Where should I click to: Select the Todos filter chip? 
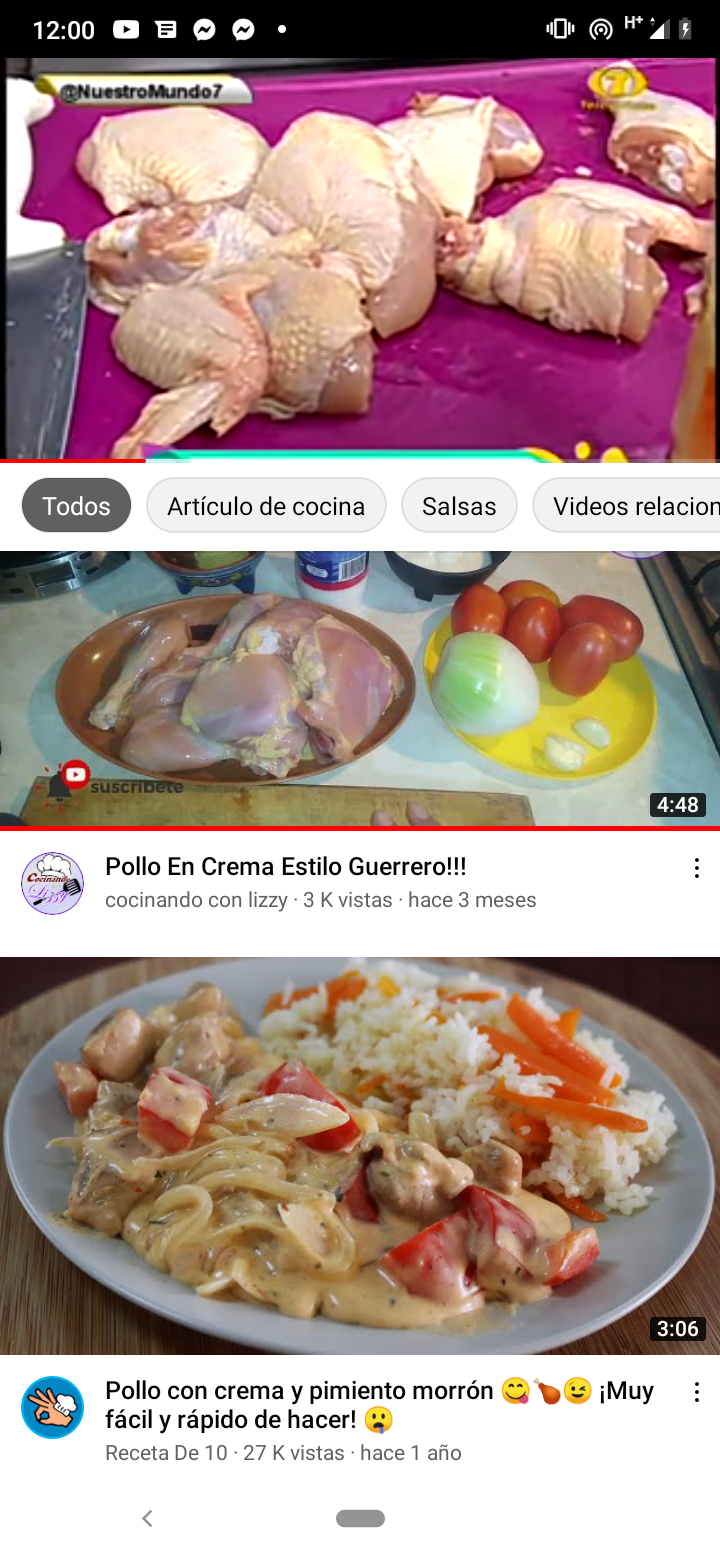pos(76,505)
